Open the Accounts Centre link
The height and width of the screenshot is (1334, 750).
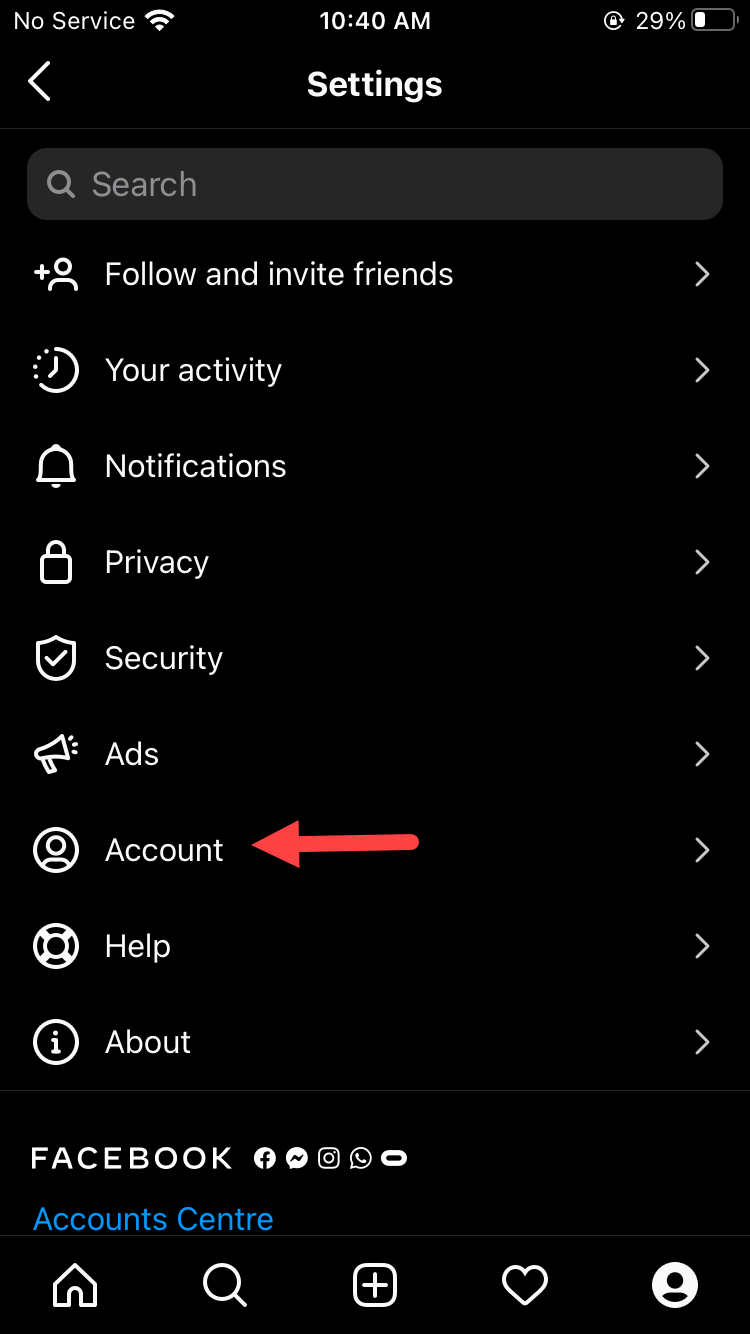point(153,1219)
